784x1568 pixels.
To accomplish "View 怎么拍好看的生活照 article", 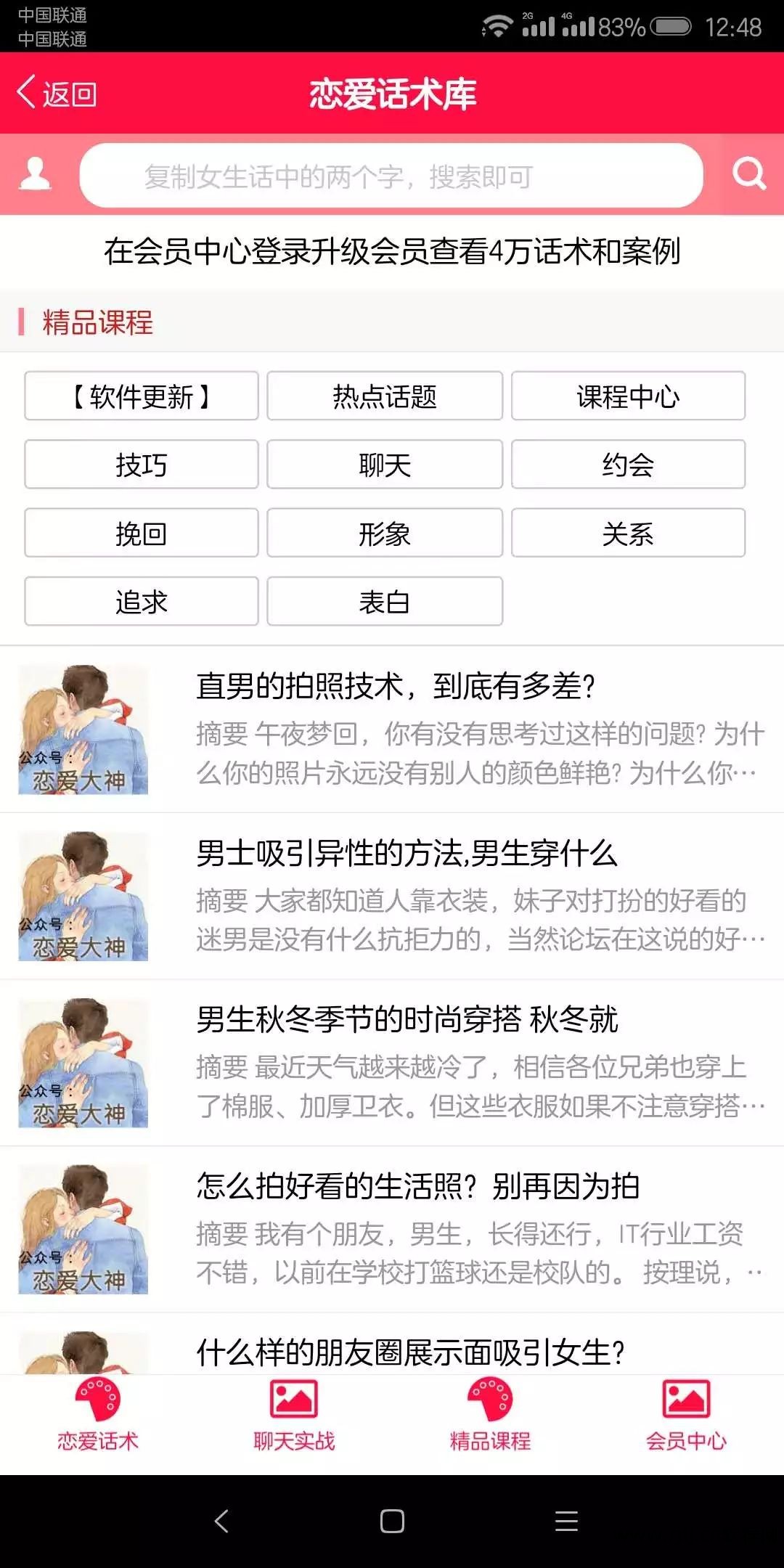I will 417,1187.
